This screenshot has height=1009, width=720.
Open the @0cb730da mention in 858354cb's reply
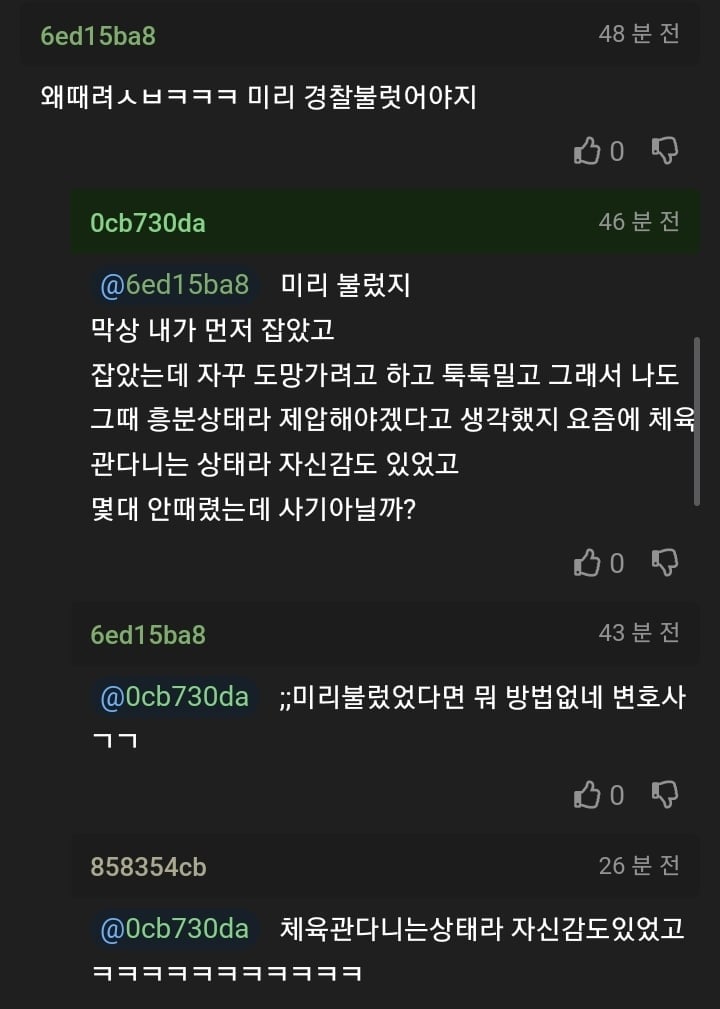tap(174, 929)
